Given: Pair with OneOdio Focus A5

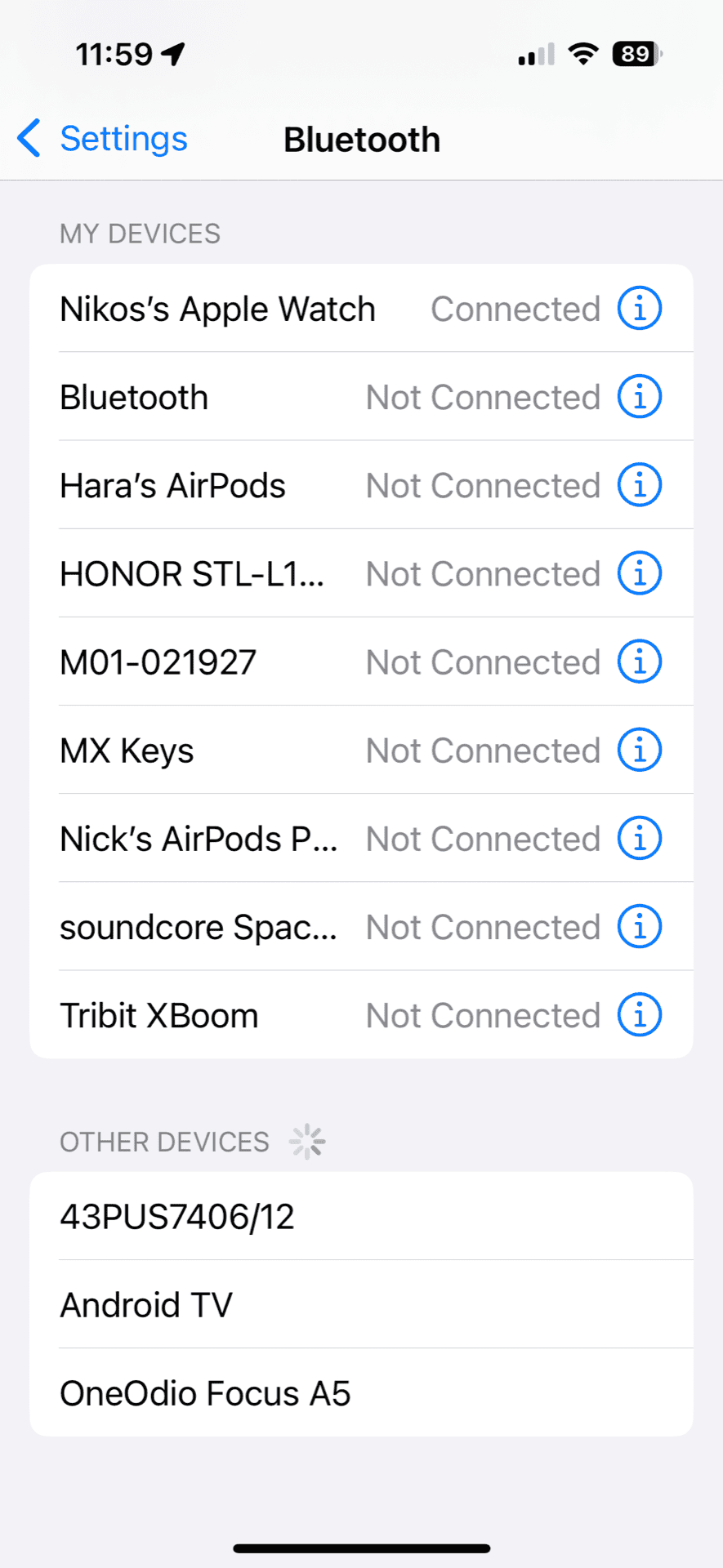Looking at the screenshot, I should (361, 1392).
